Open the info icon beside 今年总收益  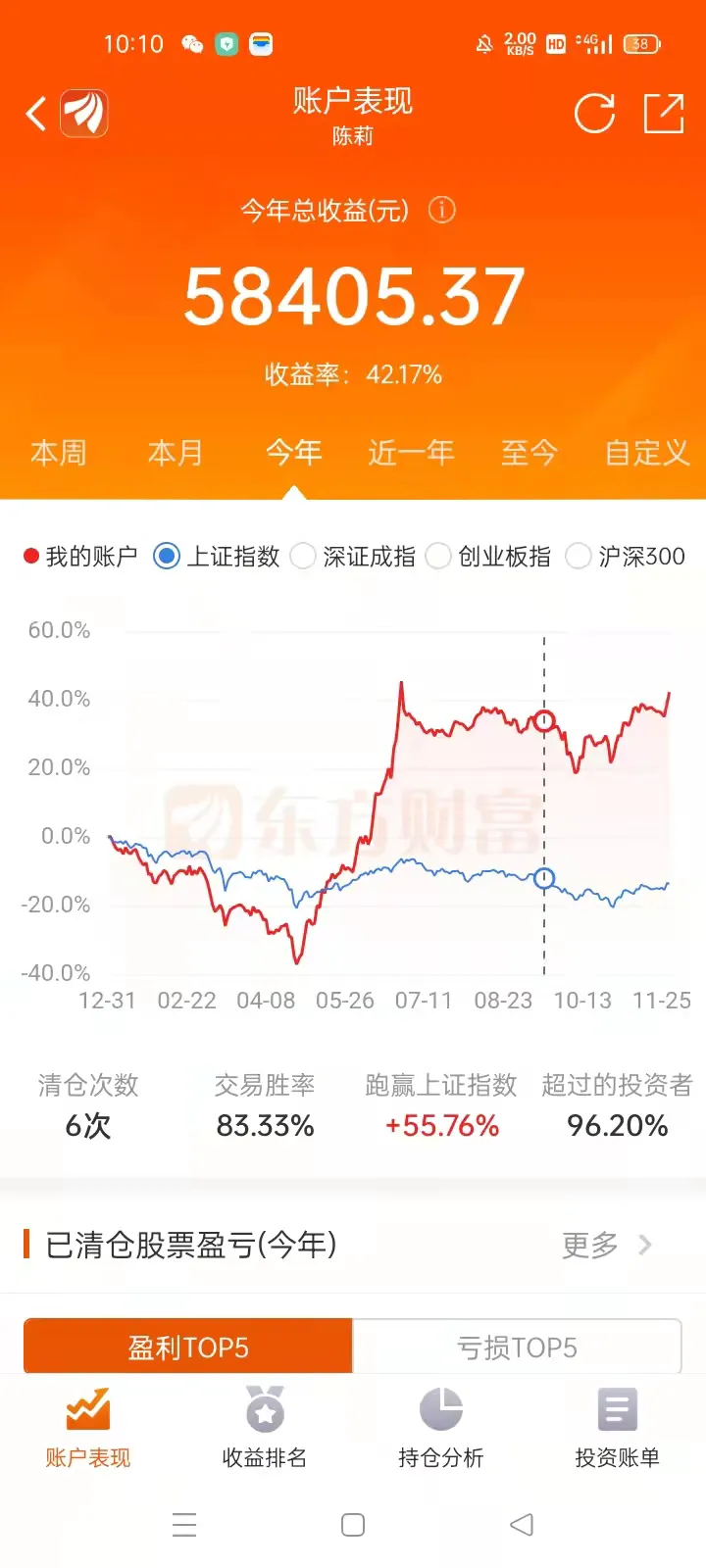pyautogui.click(x=442, y=210)
